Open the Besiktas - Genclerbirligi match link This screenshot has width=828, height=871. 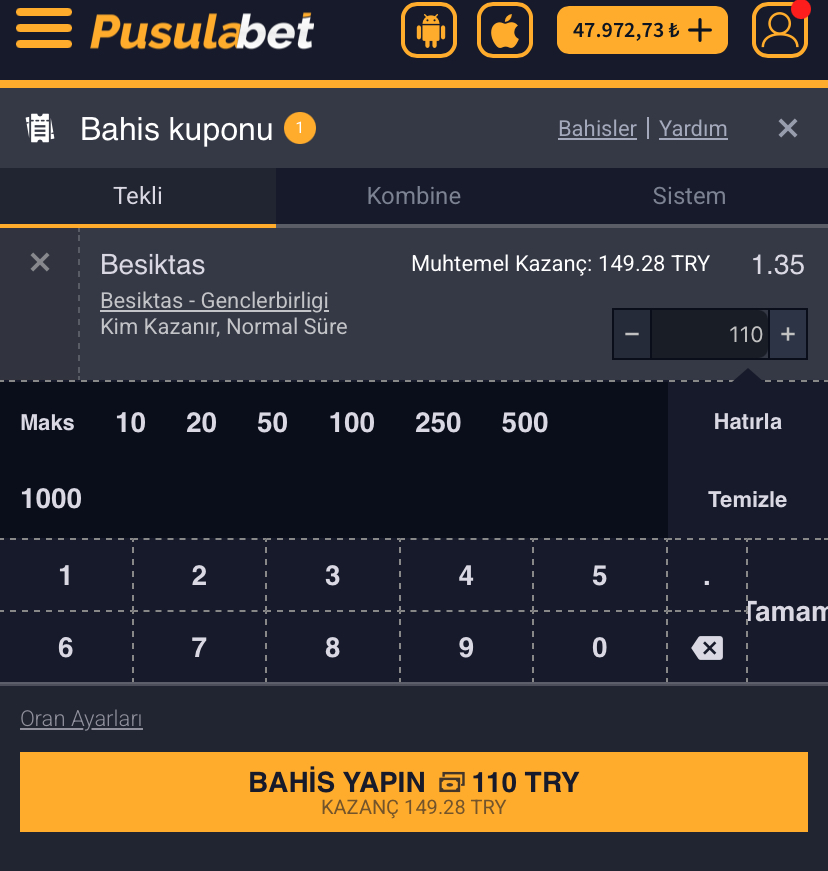[214, 301]
